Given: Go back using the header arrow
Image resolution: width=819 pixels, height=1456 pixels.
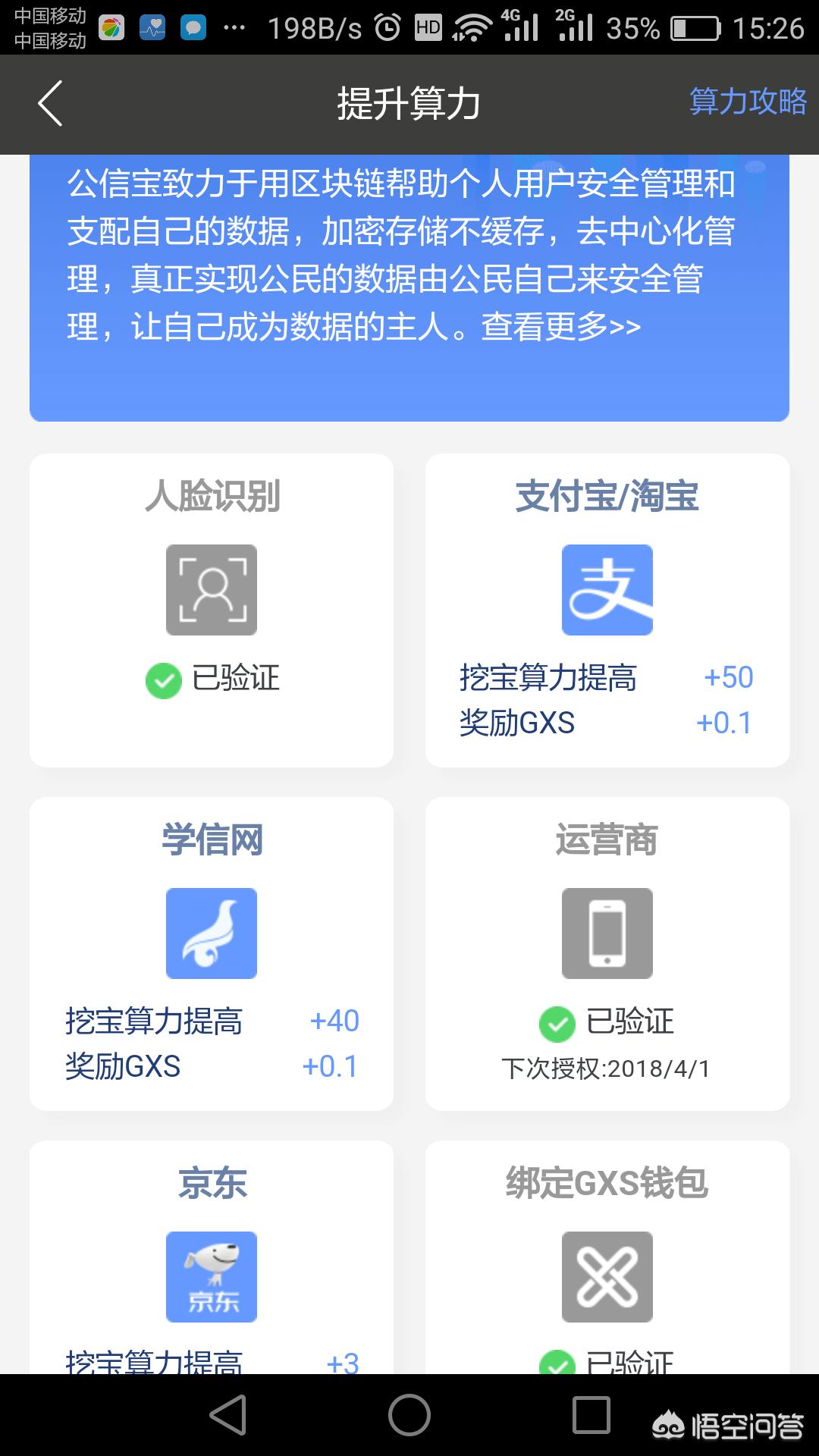Looking at the screenshot, I should 50,103.
